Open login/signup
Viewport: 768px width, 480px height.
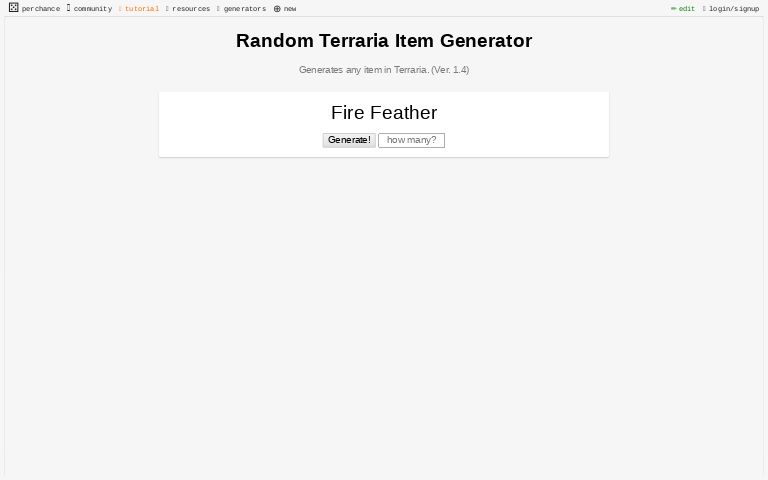tap(732, 9)
